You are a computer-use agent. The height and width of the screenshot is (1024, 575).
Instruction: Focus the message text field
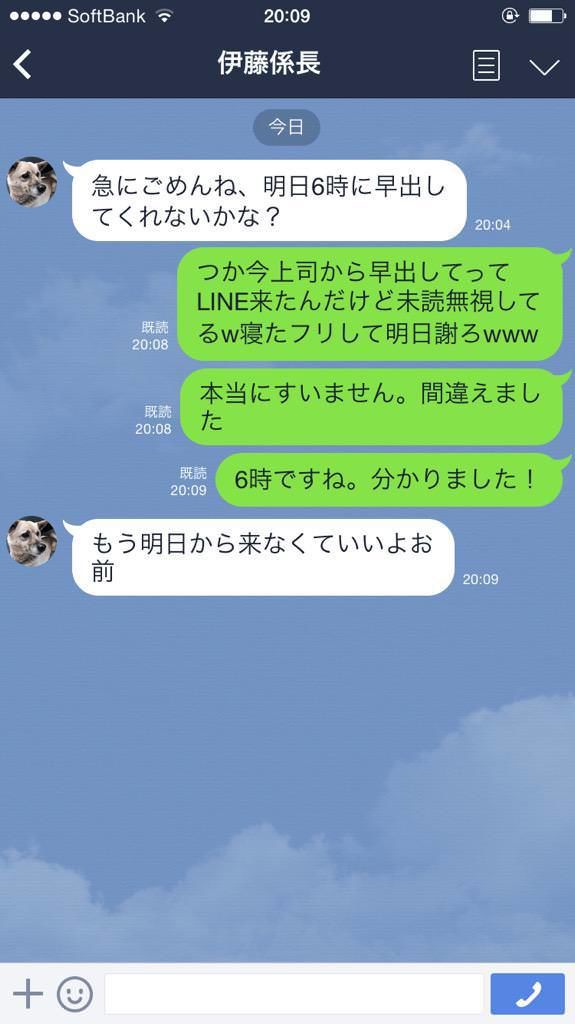click(x=294, y=994)
